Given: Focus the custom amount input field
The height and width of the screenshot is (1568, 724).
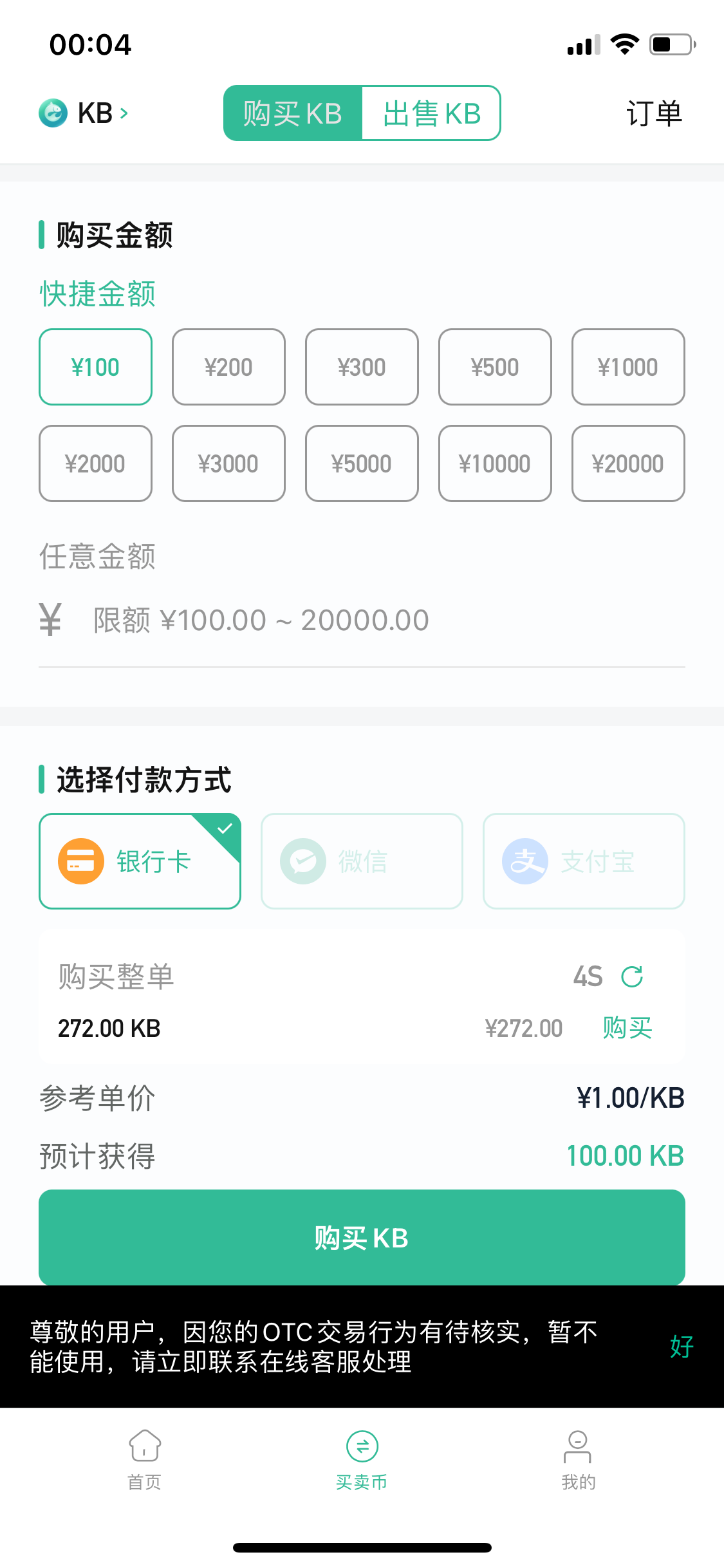Looking at the screenshot, I should click(x=386, y=621).
